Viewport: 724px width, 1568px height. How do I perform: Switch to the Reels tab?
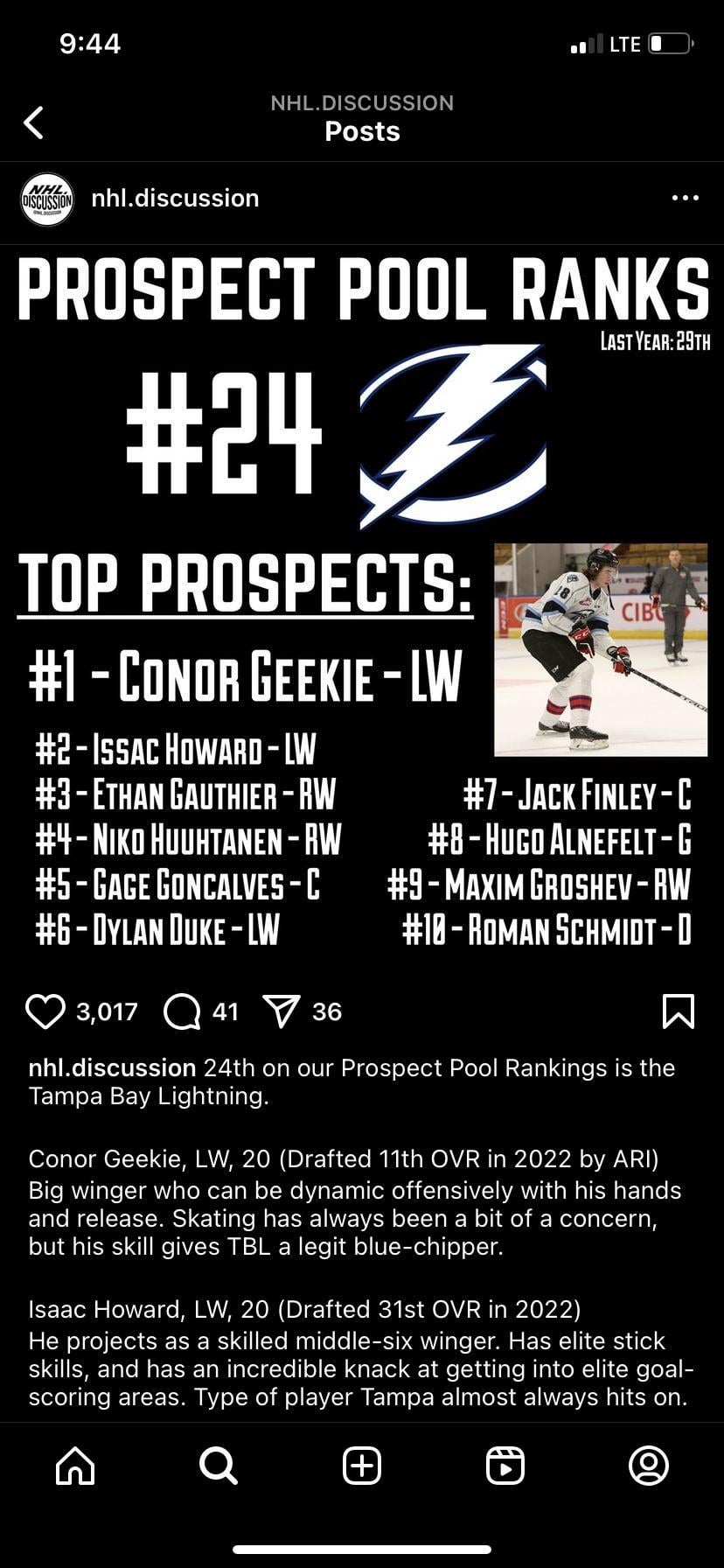(x=505, y=1465)
